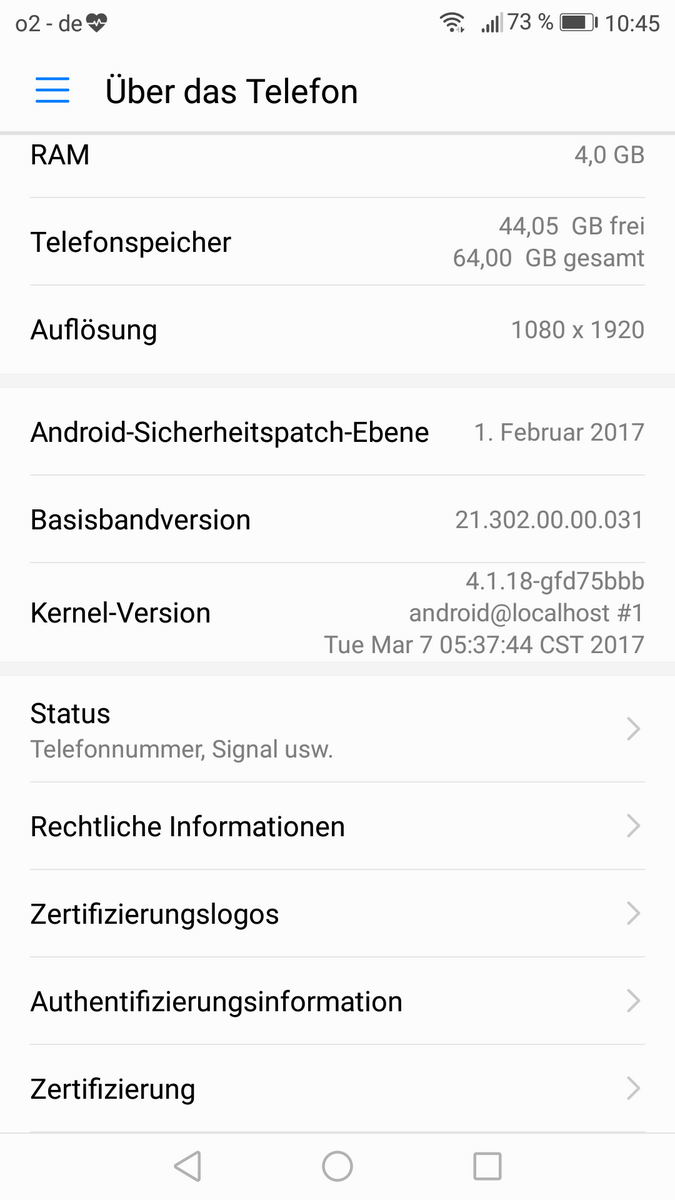Open the hamburger drawer menu

click(52, 91)
